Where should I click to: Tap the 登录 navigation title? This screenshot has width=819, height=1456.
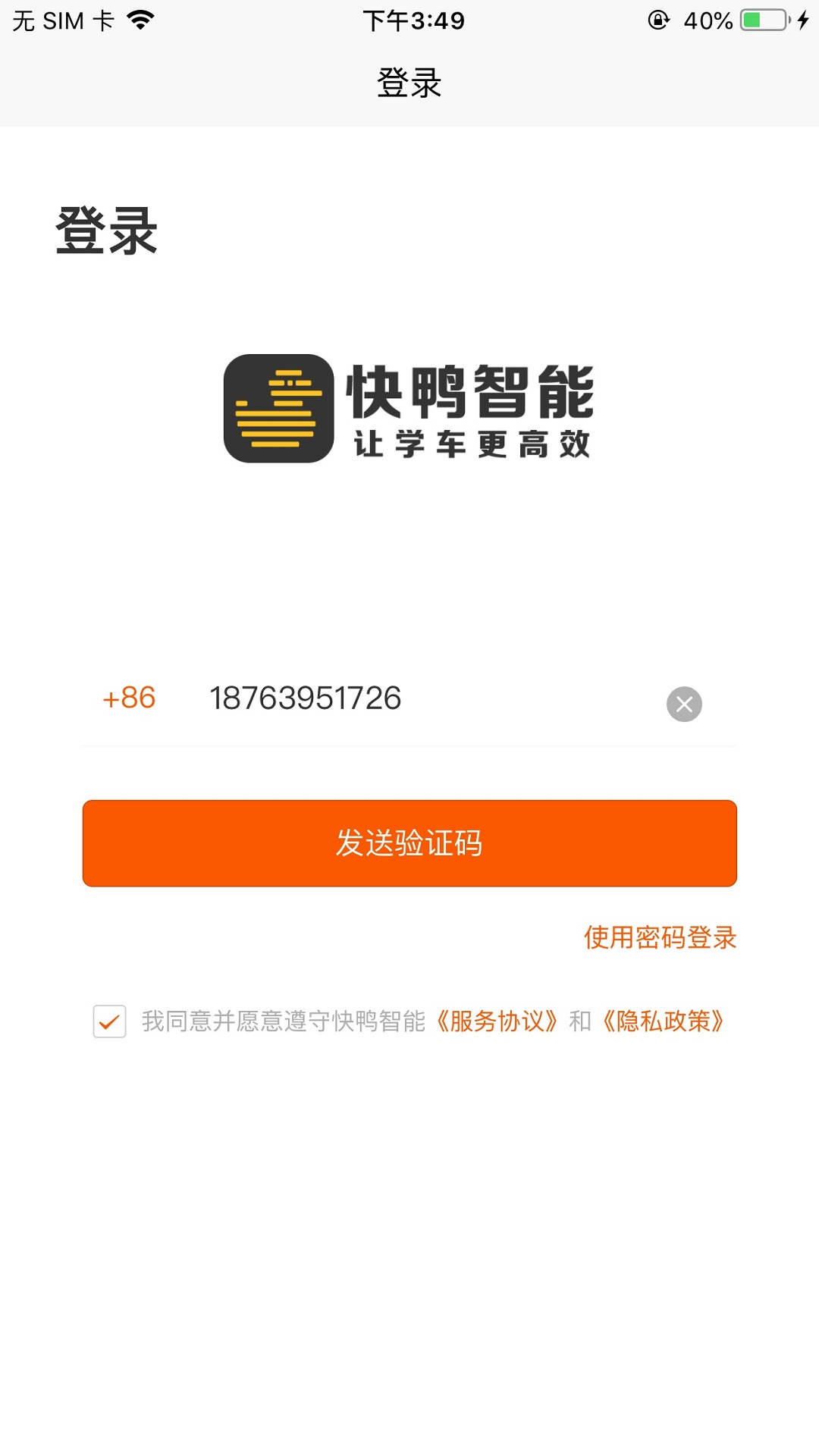[409, 85]
